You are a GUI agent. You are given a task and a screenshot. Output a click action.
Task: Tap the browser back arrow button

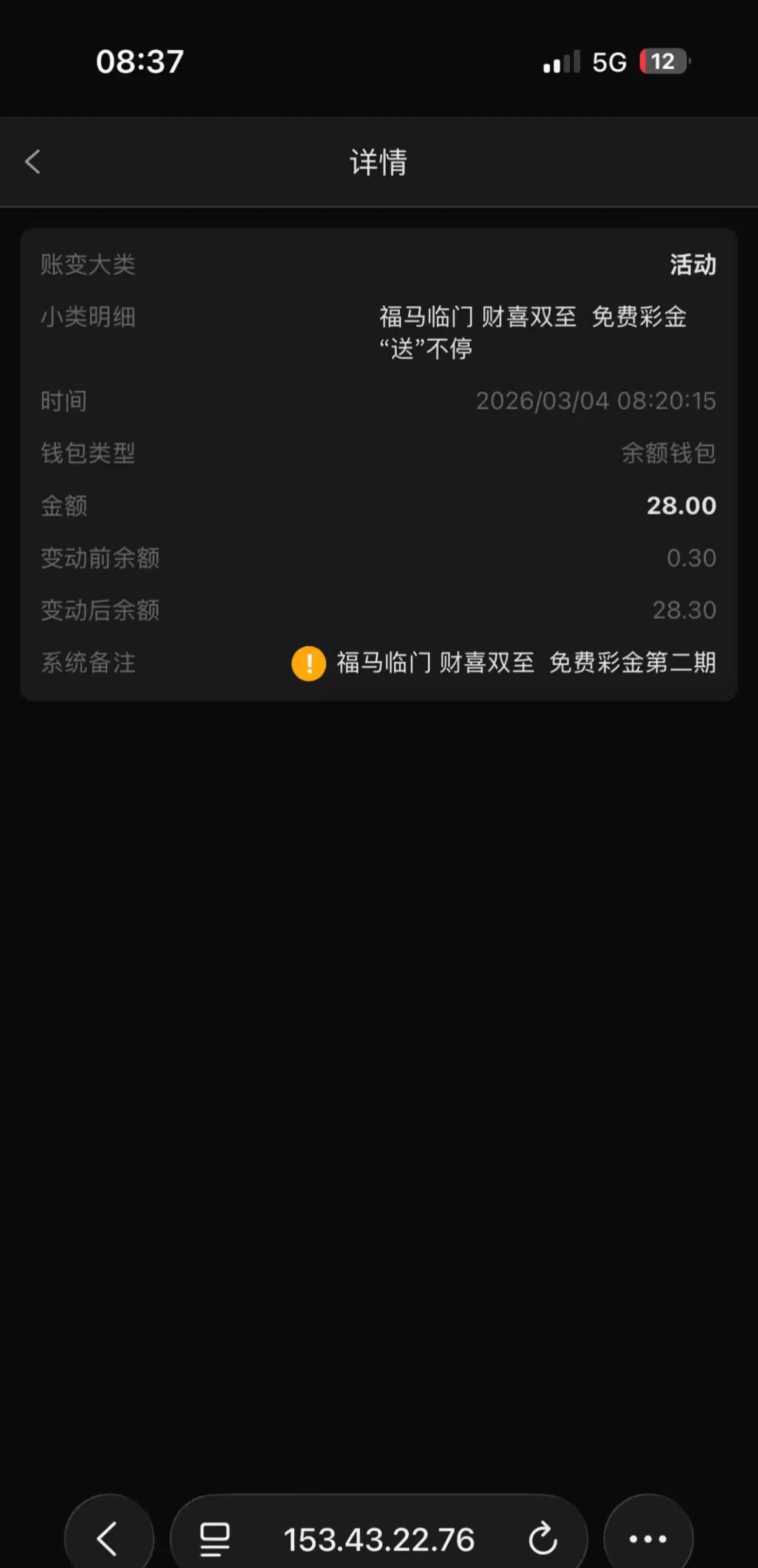[x=108, y=1539]
